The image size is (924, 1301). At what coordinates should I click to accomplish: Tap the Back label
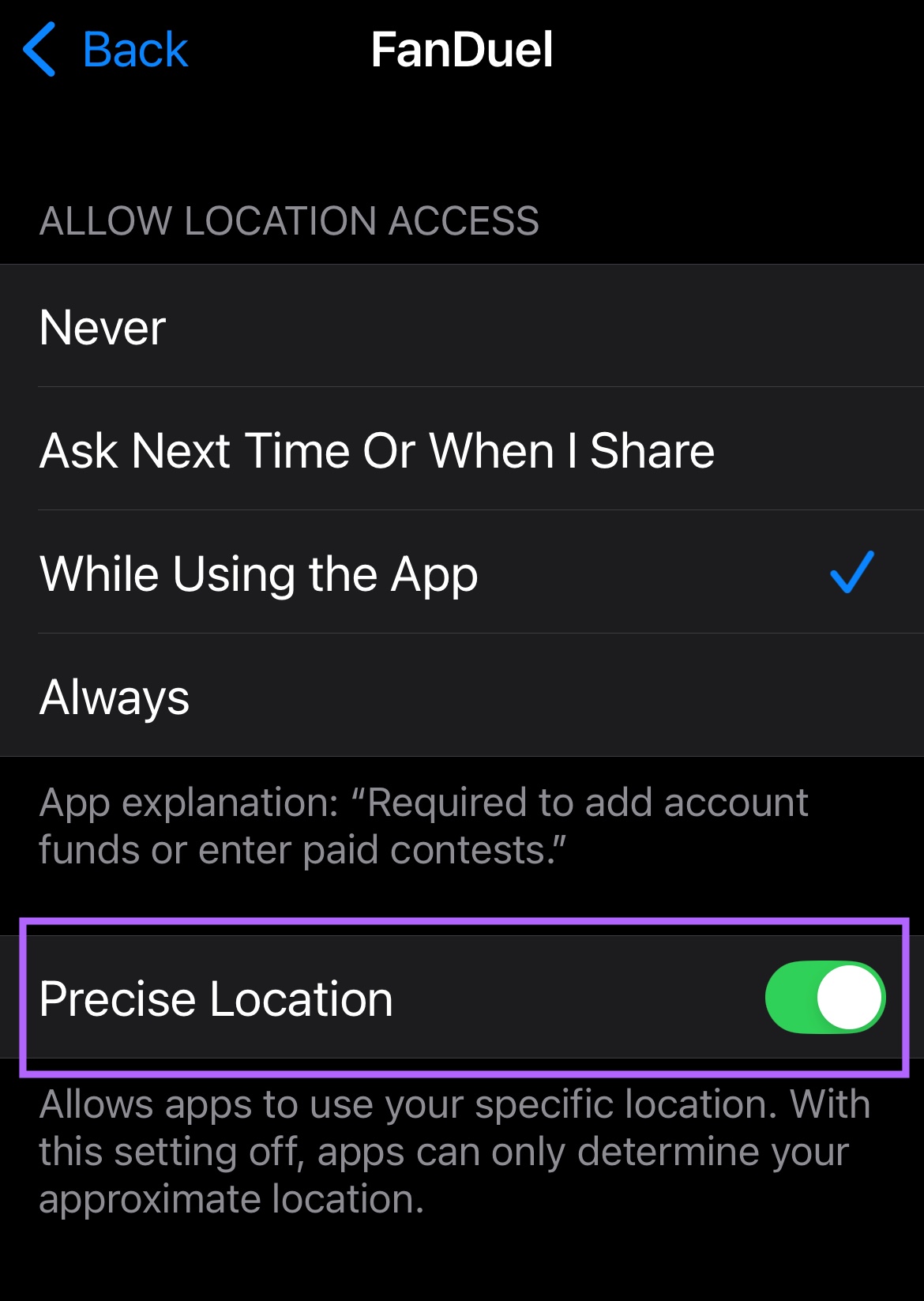[x=135, y=49]
